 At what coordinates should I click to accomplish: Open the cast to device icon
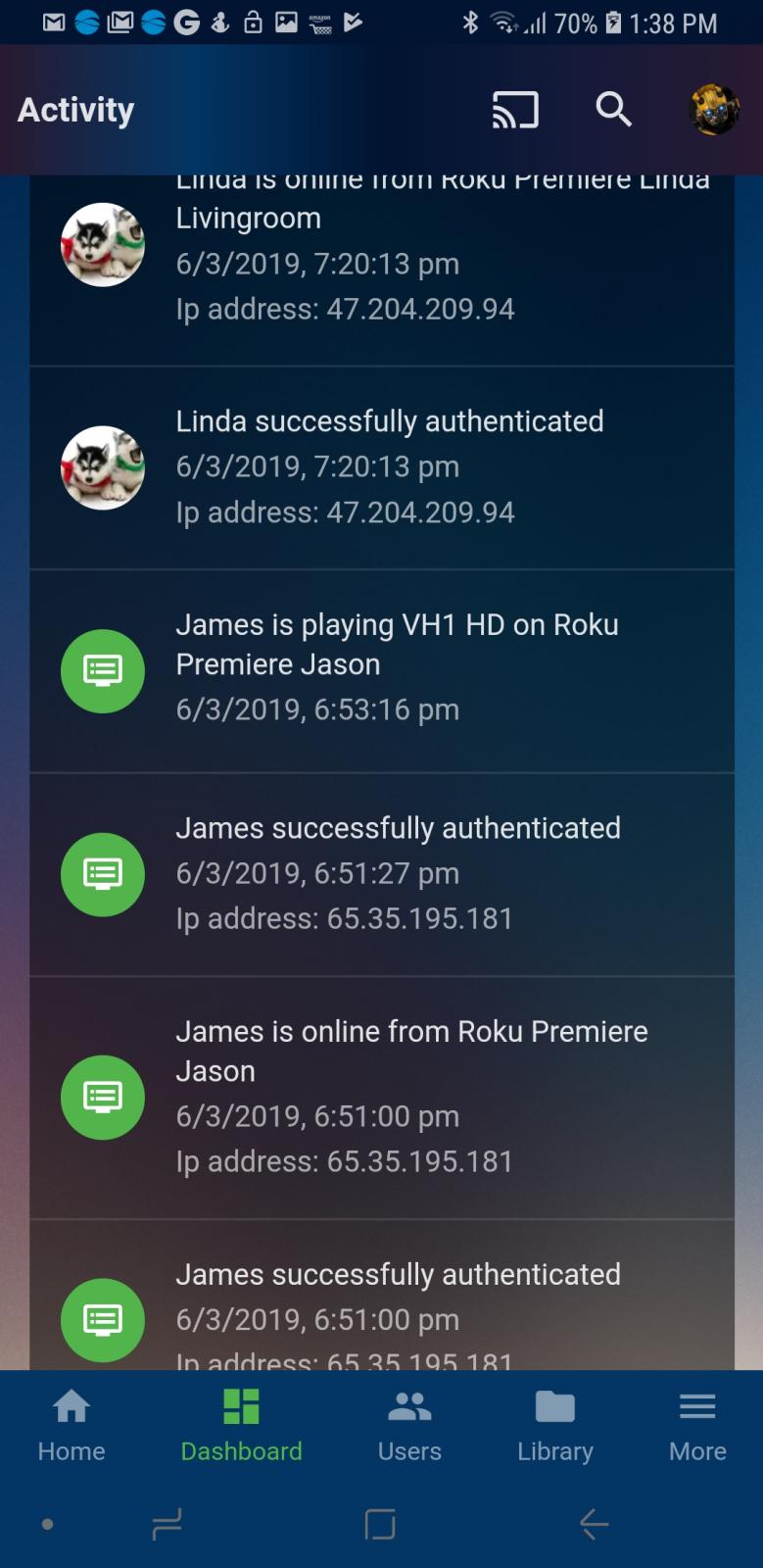coord(515,110)
